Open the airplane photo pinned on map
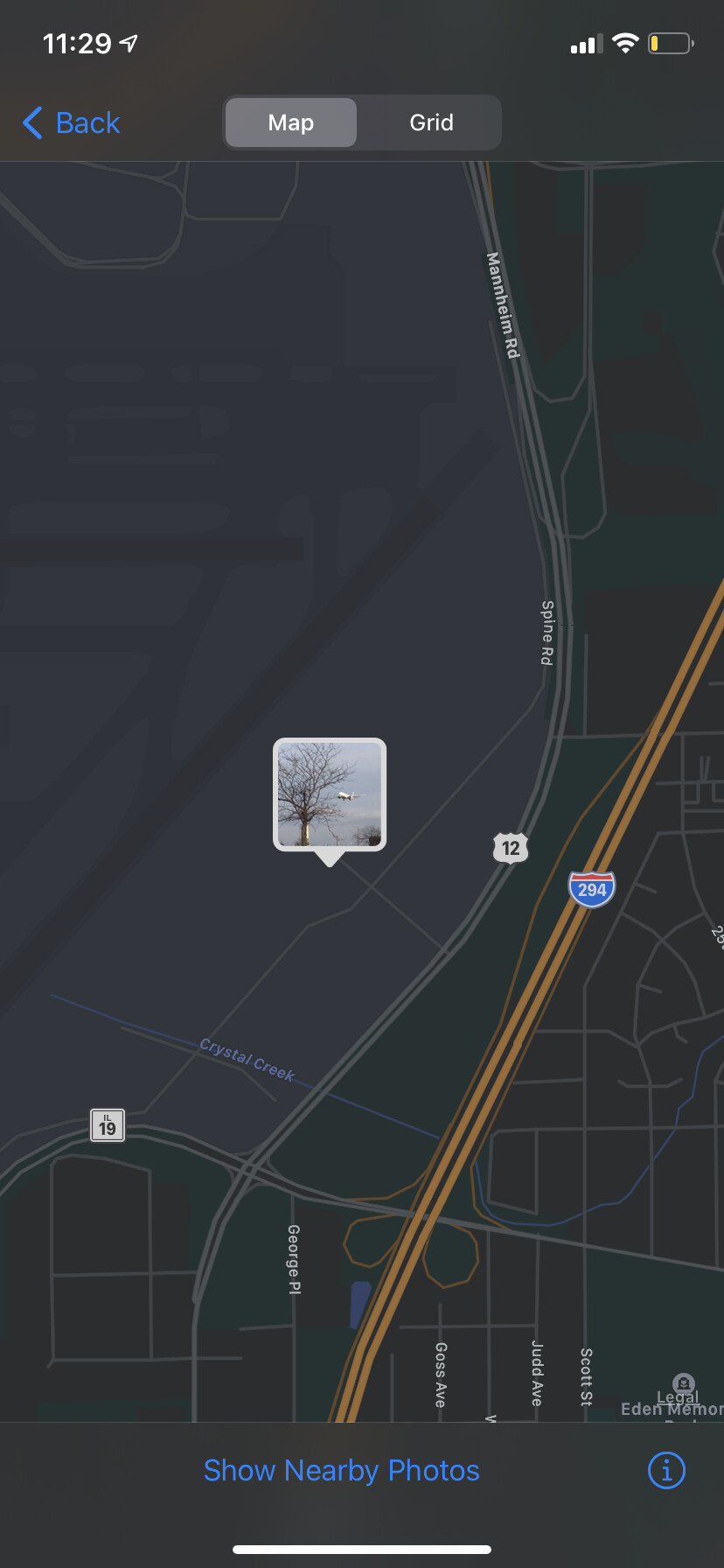The width and height of the screenshot is (724, 1568). pos(330,794)
